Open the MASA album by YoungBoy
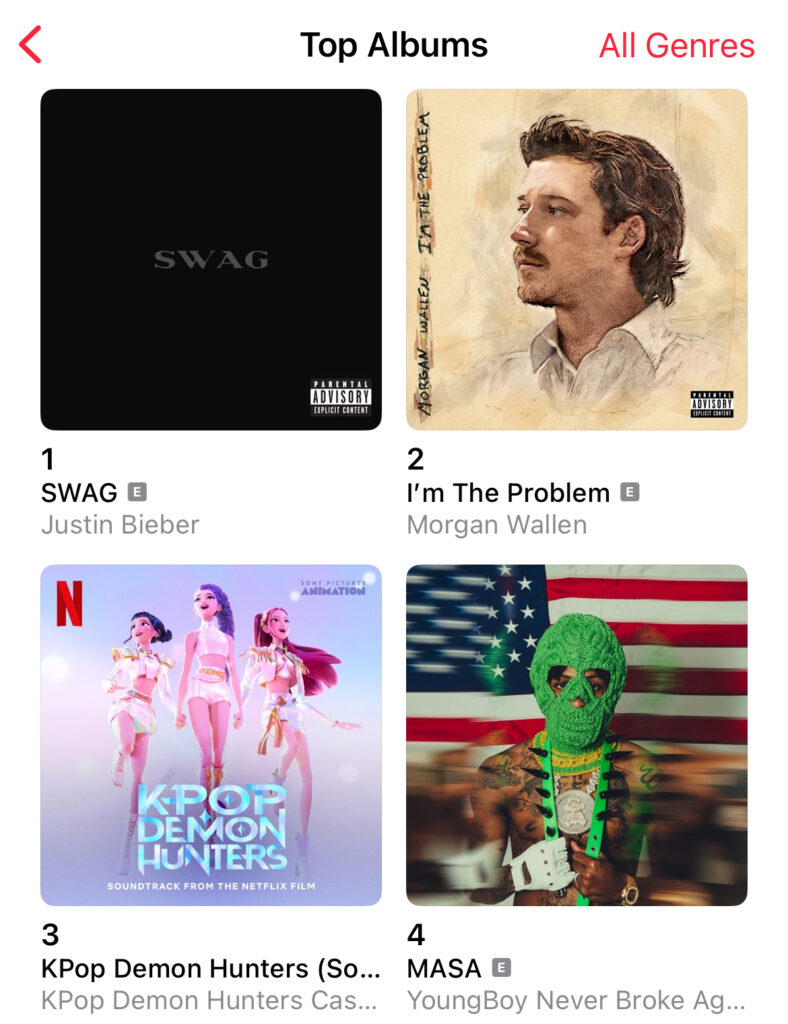This screenshot has height=1024, width=788. (576, 735)
